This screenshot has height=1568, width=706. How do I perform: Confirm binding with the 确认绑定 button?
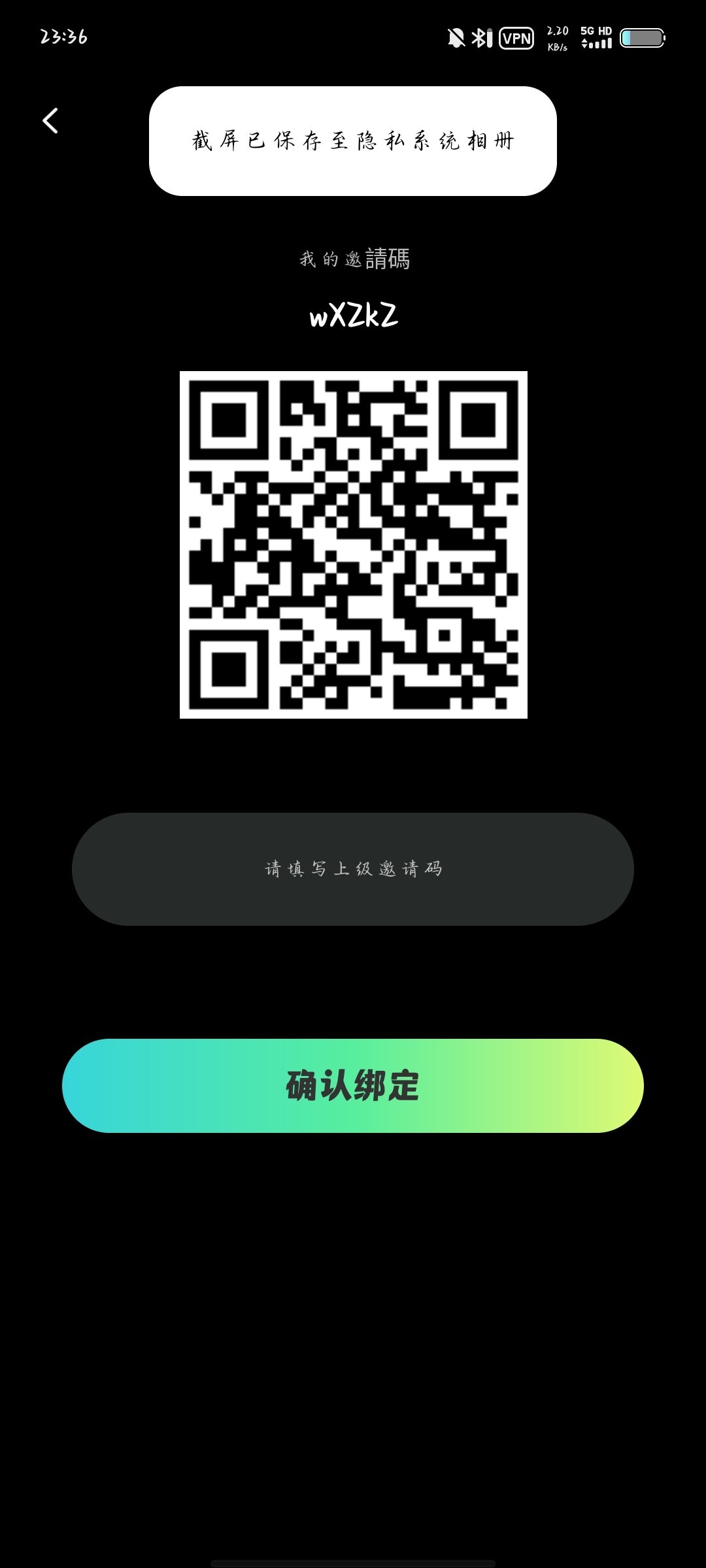click(353, 1086)
